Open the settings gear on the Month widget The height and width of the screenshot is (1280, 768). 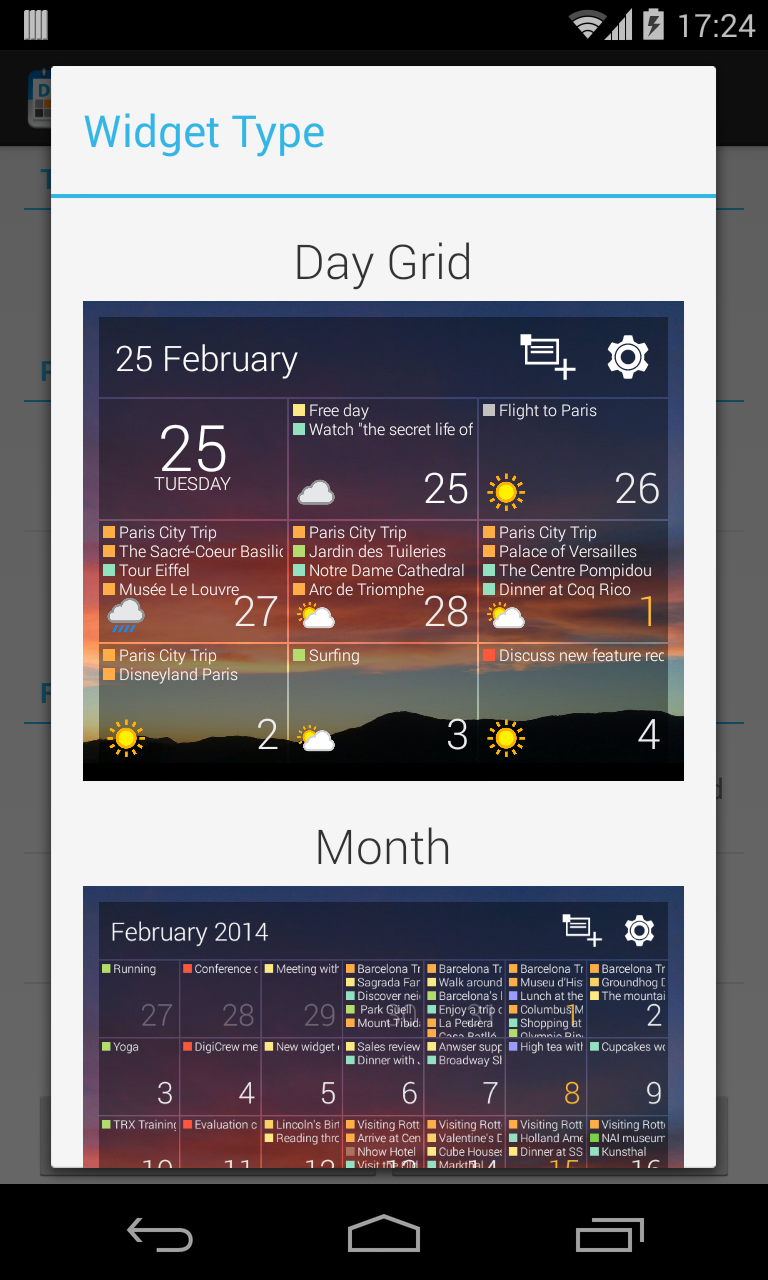point(640,929)
